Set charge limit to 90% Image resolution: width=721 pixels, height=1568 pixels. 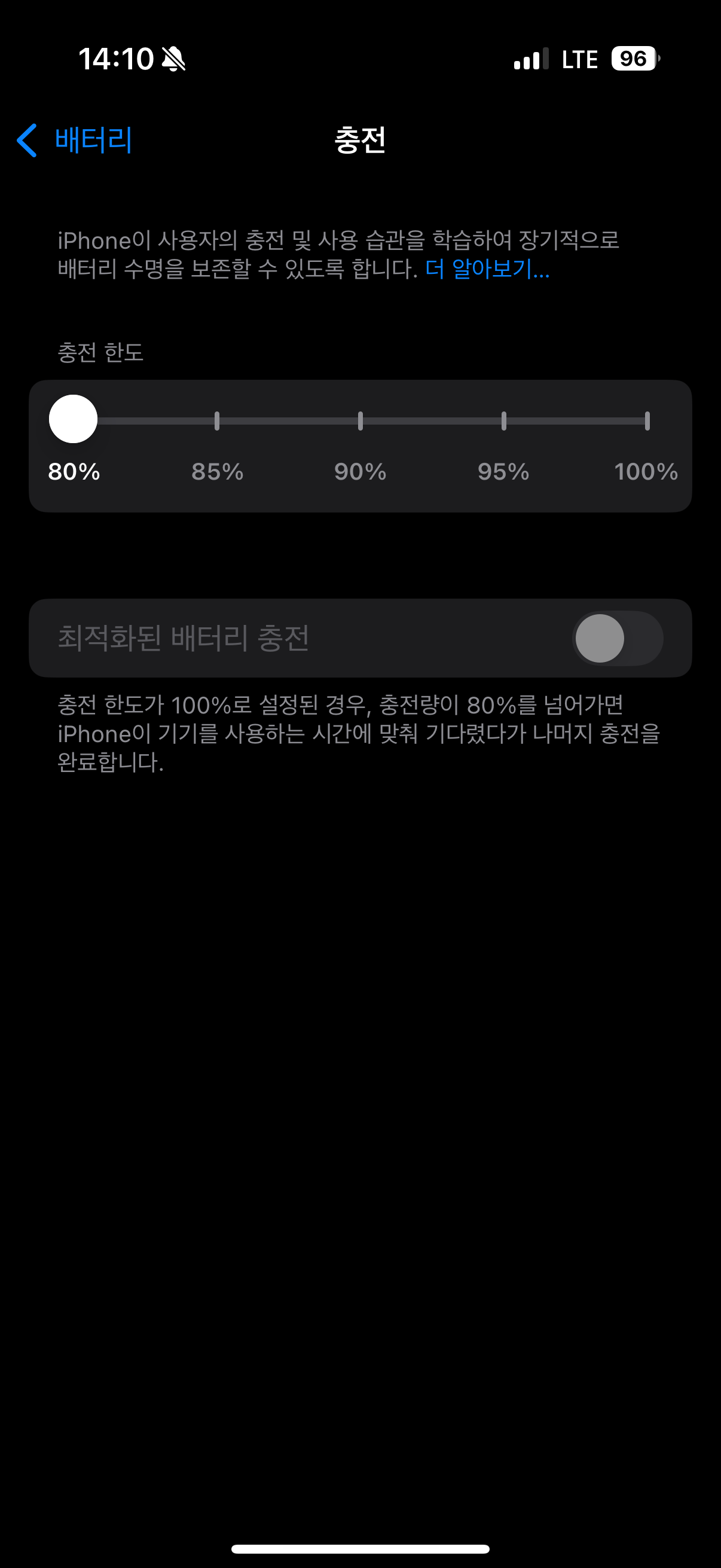(x=360, y=421)
